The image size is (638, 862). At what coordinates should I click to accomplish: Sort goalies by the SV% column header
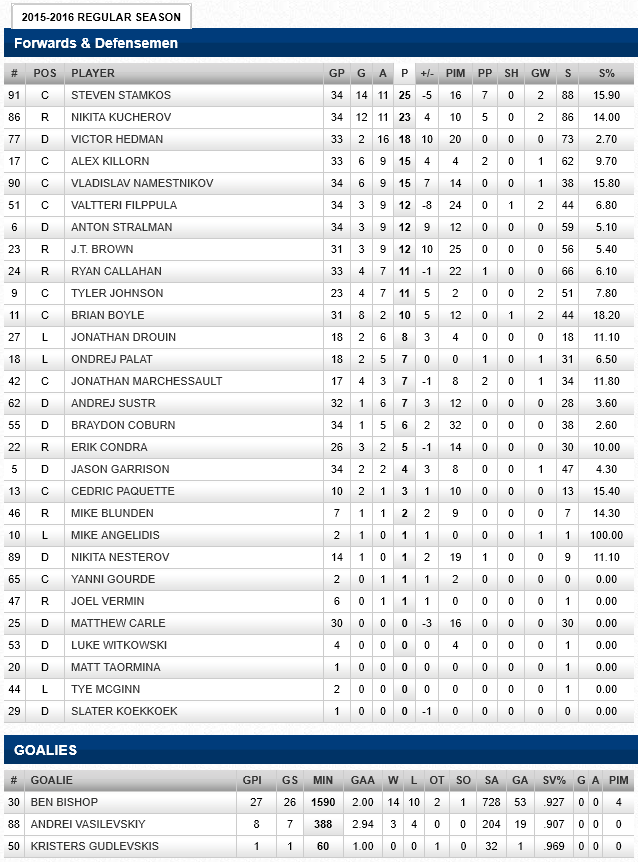click(554, 780)
